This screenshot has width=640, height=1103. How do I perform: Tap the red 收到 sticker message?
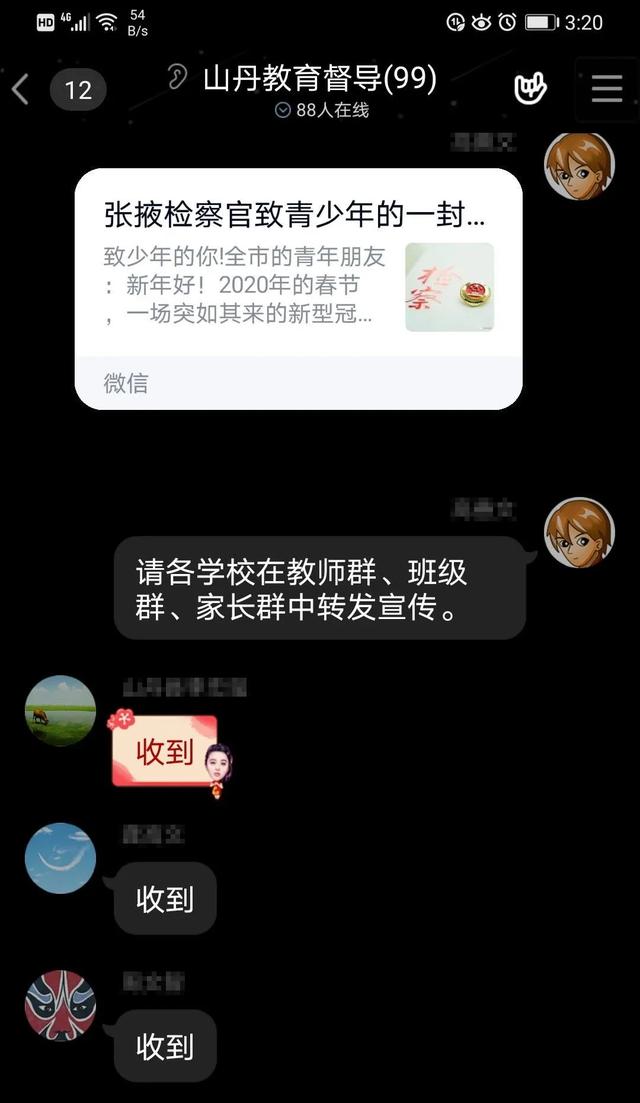(x=166, y=752)
